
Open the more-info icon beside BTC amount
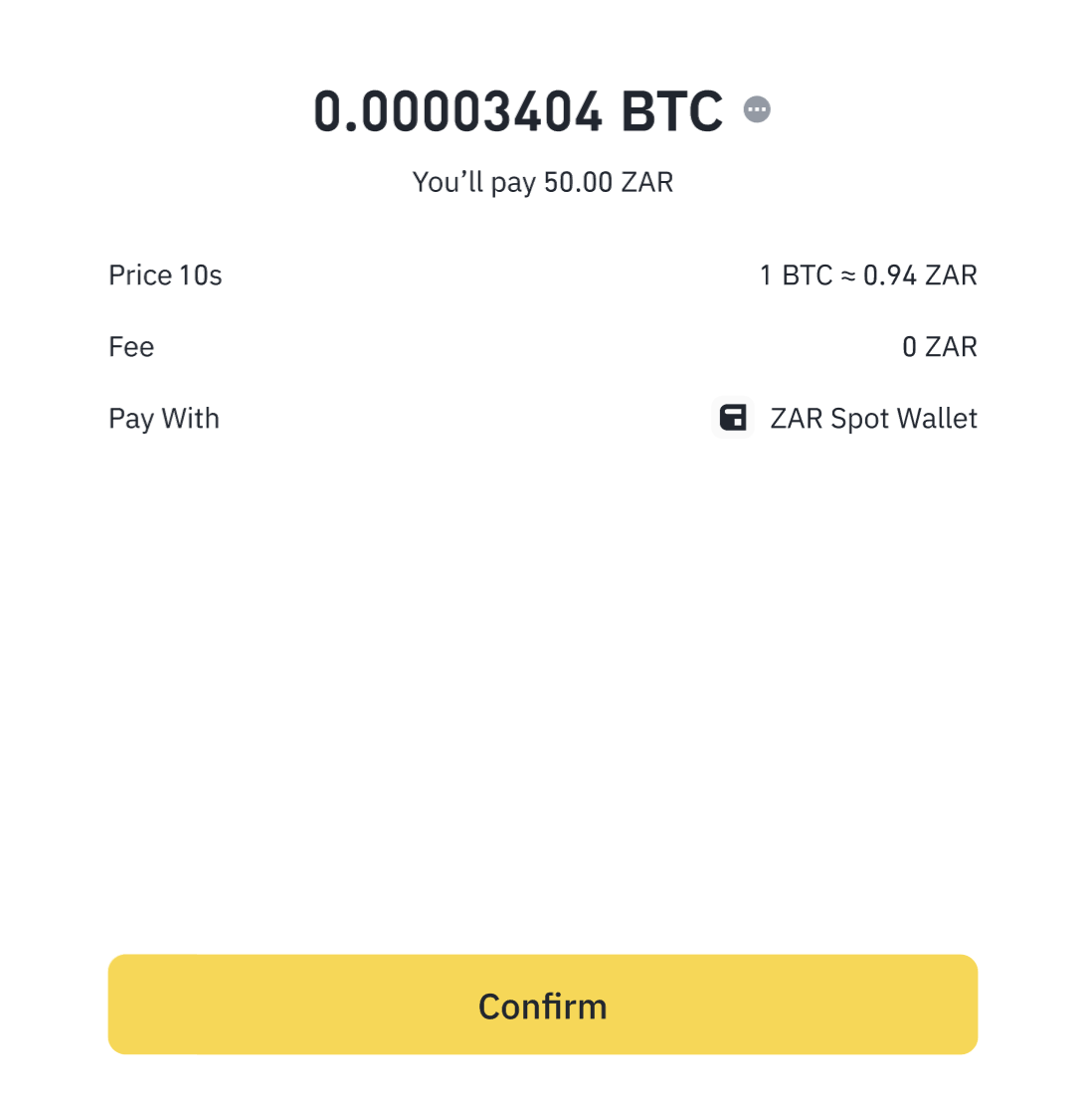(x=757, y=109)
